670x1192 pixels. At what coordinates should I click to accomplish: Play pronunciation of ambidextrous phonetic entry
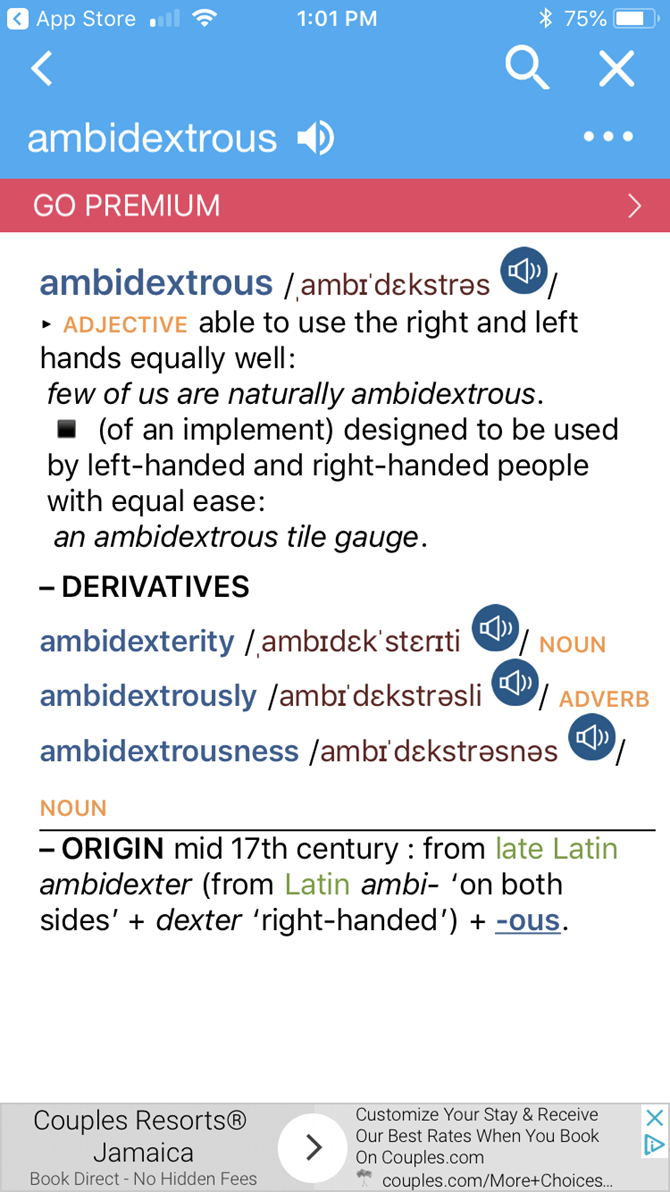click(523, 271)
